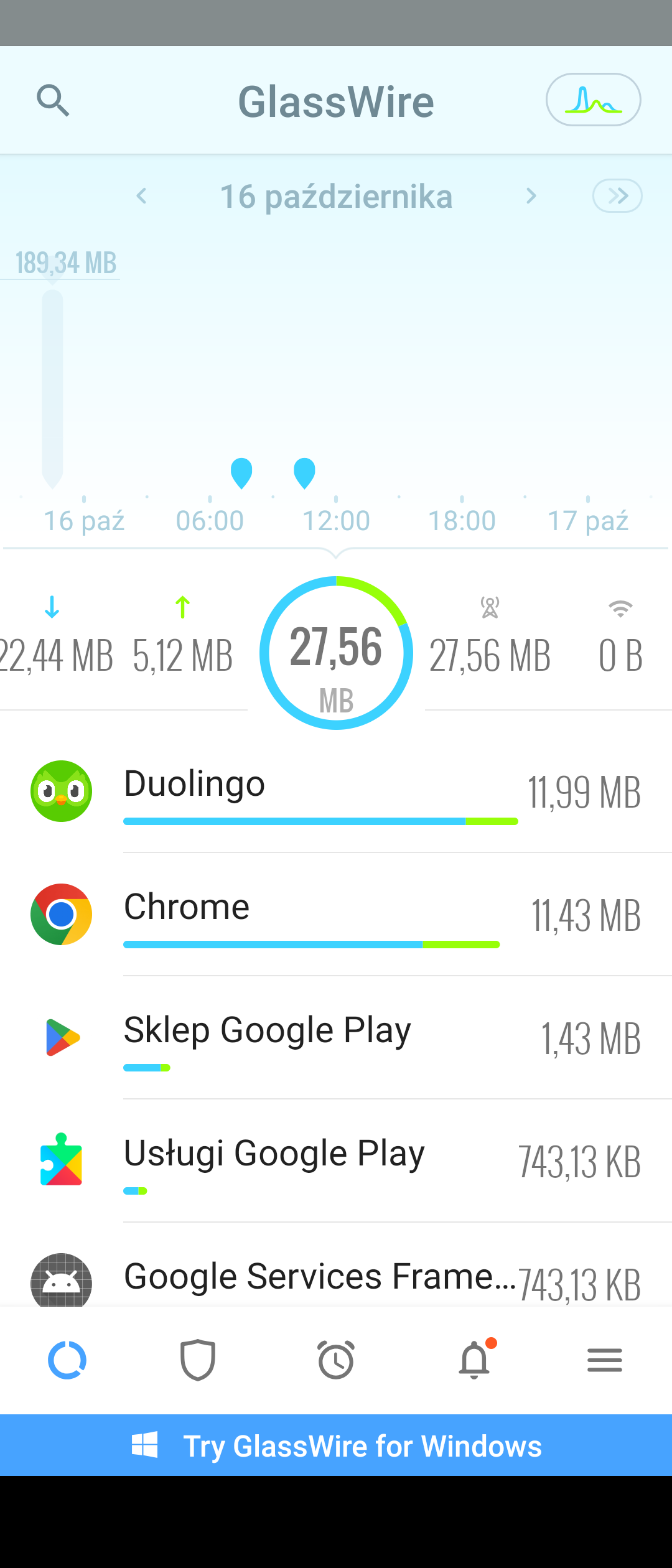Open Usługi Google Play usage details

(336, 1161)
